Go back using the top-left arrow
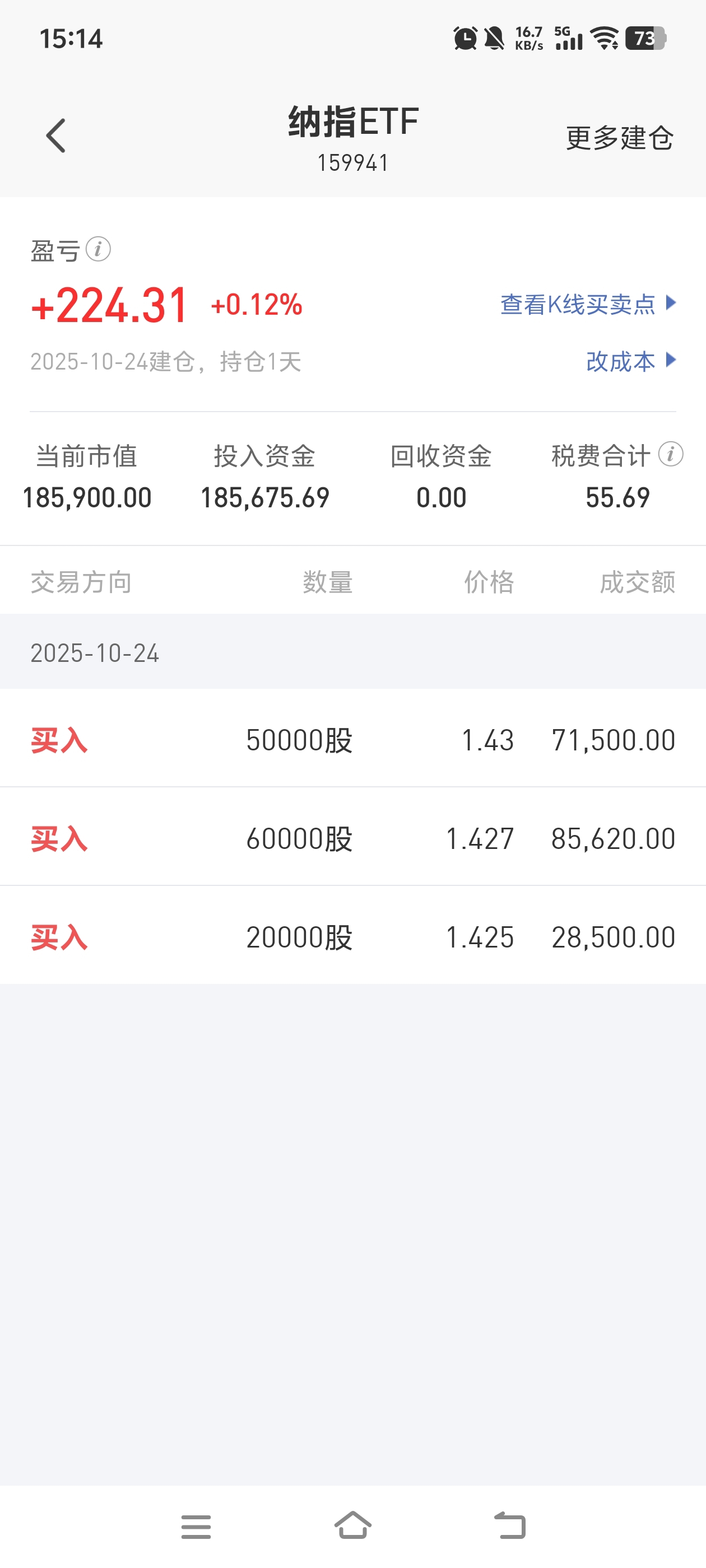The height and width of the screenshot is (1568, 706). pyautogui.click(x=55, y=136)
